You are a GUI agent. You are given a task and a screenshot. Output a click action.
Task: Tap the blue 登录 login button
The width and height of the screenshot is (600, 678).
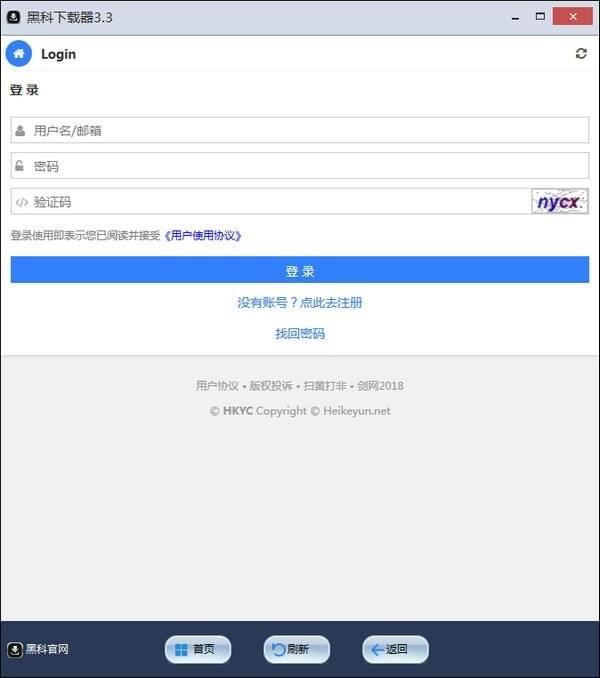pos(300,270)
